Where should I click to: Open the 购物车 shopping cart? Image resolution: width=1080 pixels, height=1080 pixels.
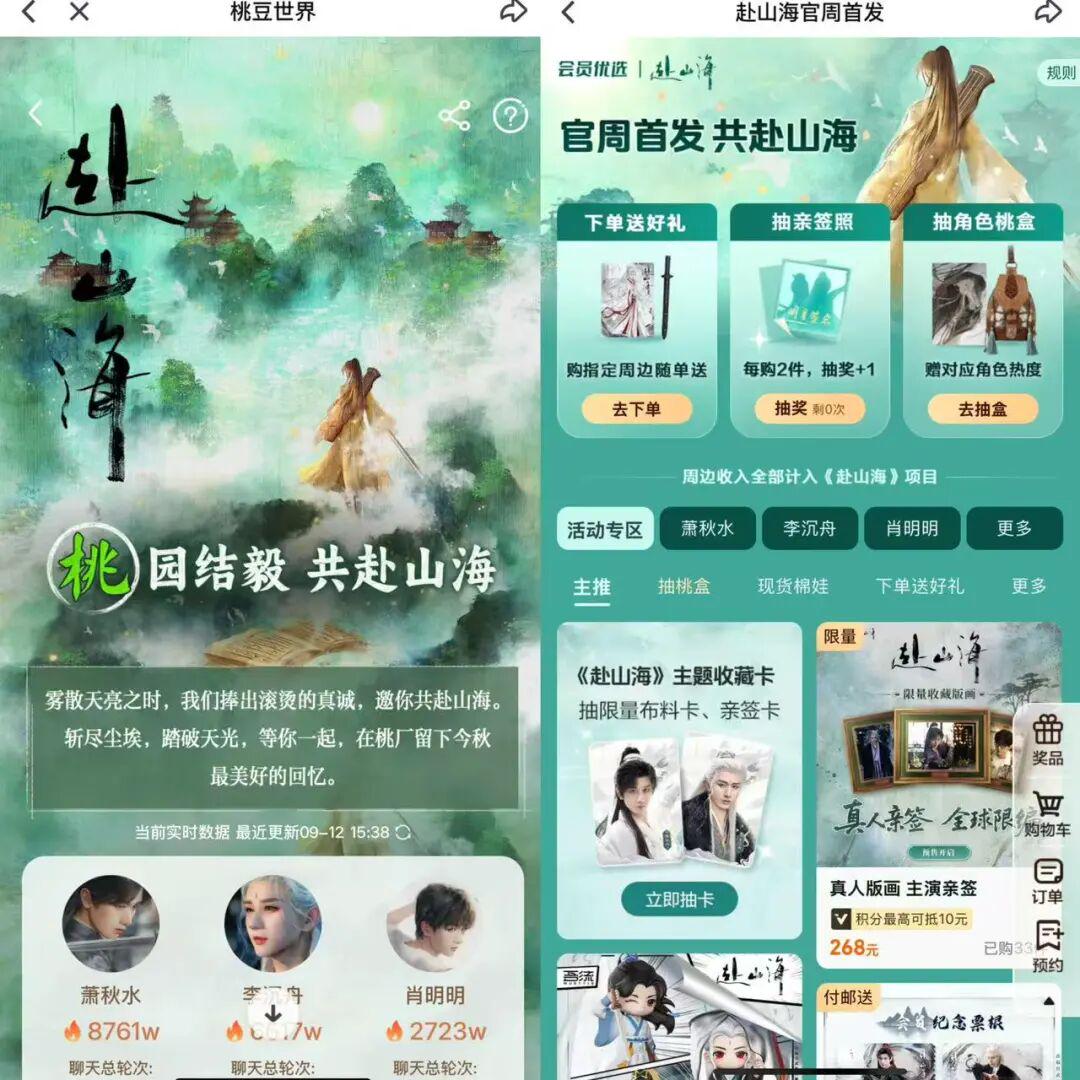pyautogui.click(x=1047, y=815)
